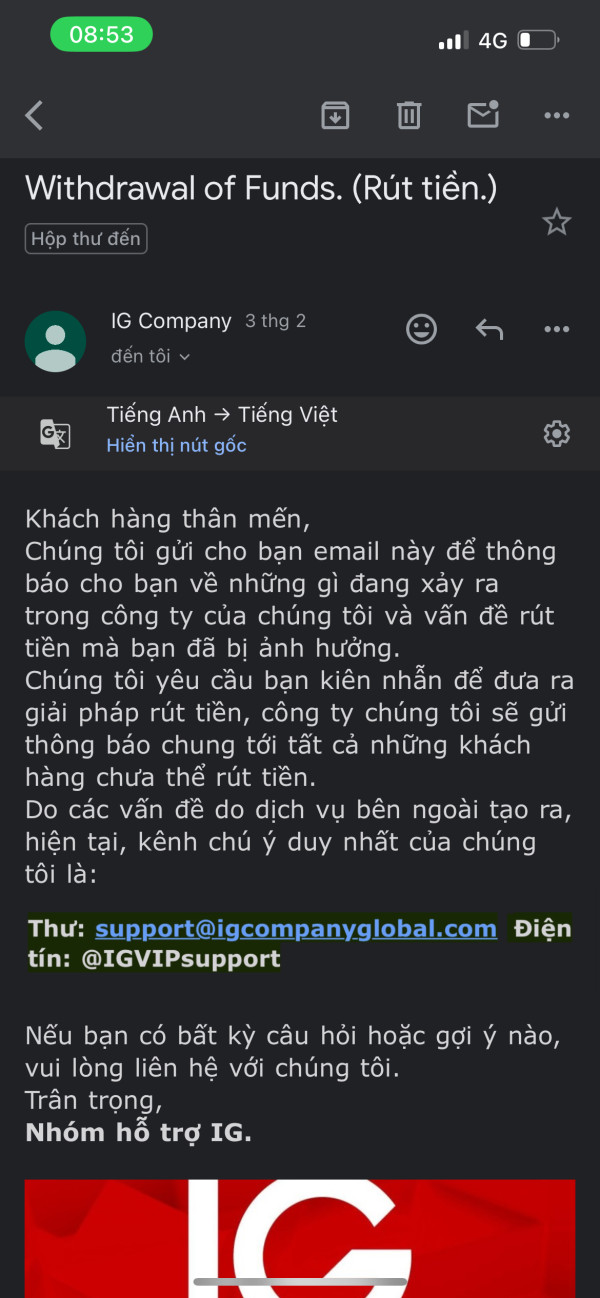Tap Hiển thị nút gốc to show original
The image size is (600, 1298).
click(x=176, y=445)
